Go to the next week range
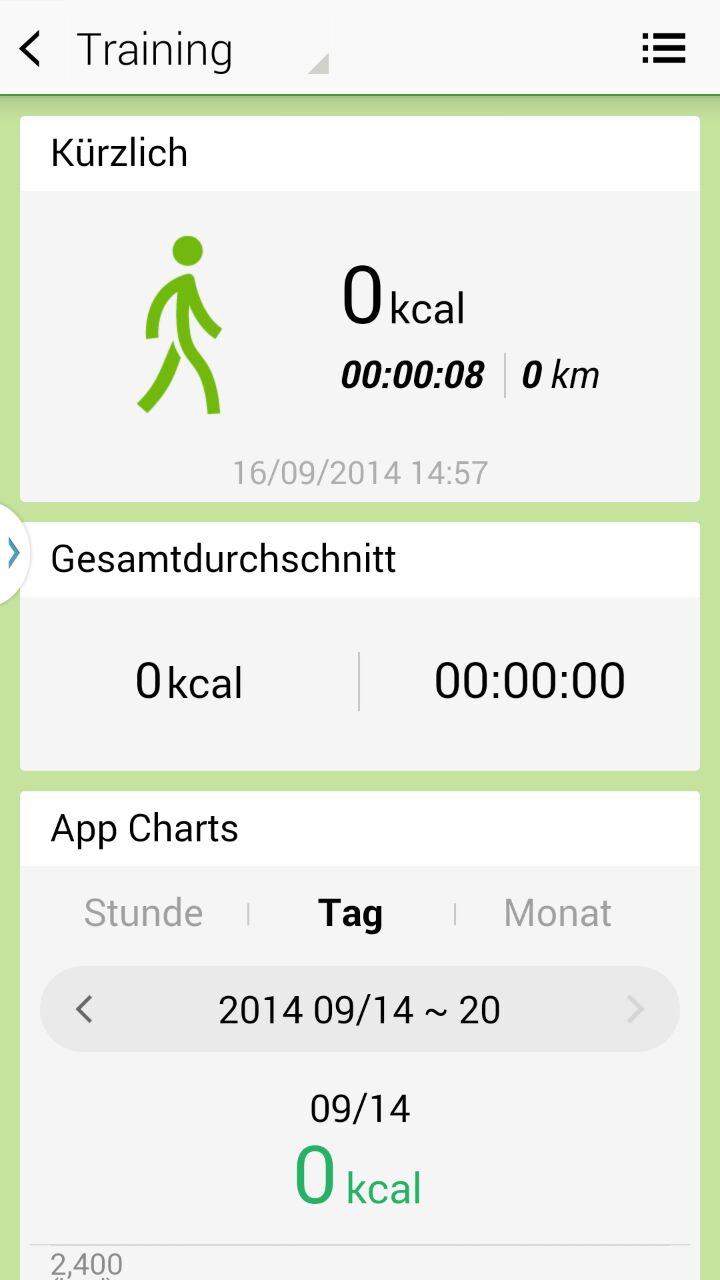The width and height of the screenshot is (720, 1280). click(635, 1010)
